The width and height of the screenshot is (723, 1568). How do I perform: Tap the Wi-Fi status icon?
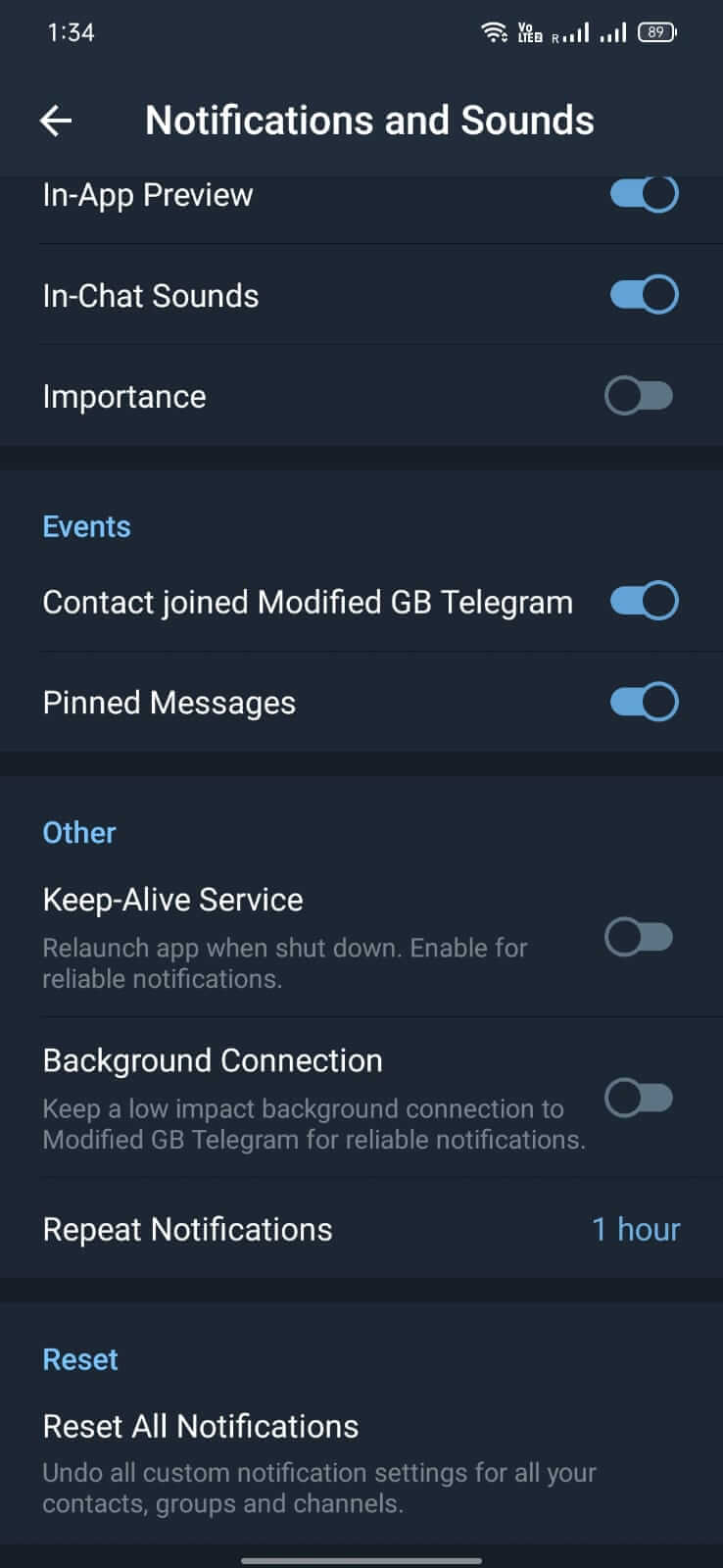[495, 30]
